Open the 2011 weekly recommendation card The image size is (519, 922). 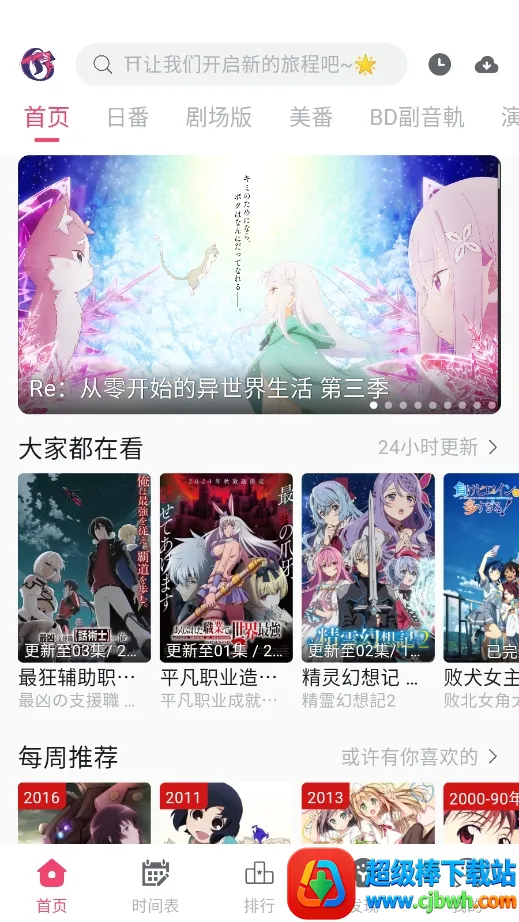226,813
